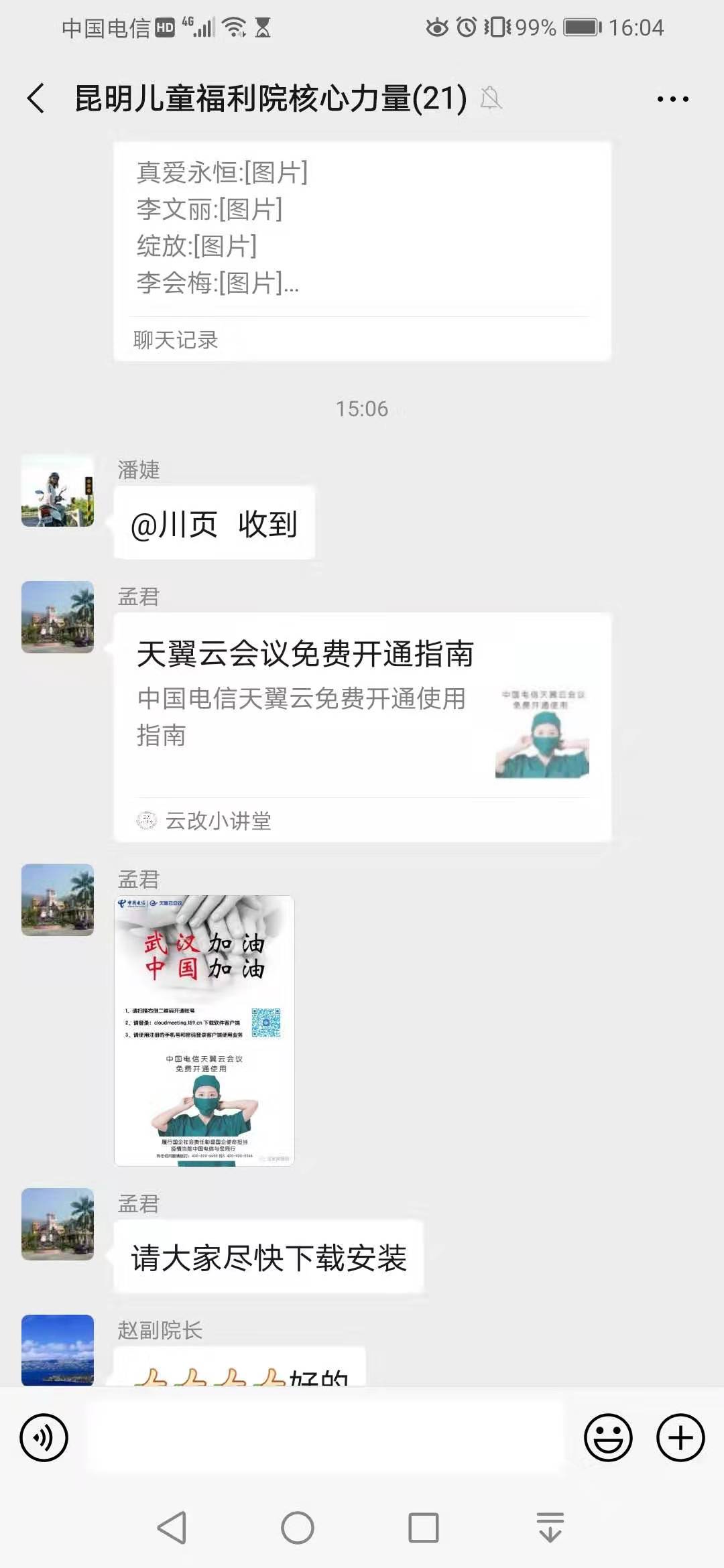The image size is (724, 1568).
Task: Tap the system back navigation button
Action: click(x=172, y=1528)
